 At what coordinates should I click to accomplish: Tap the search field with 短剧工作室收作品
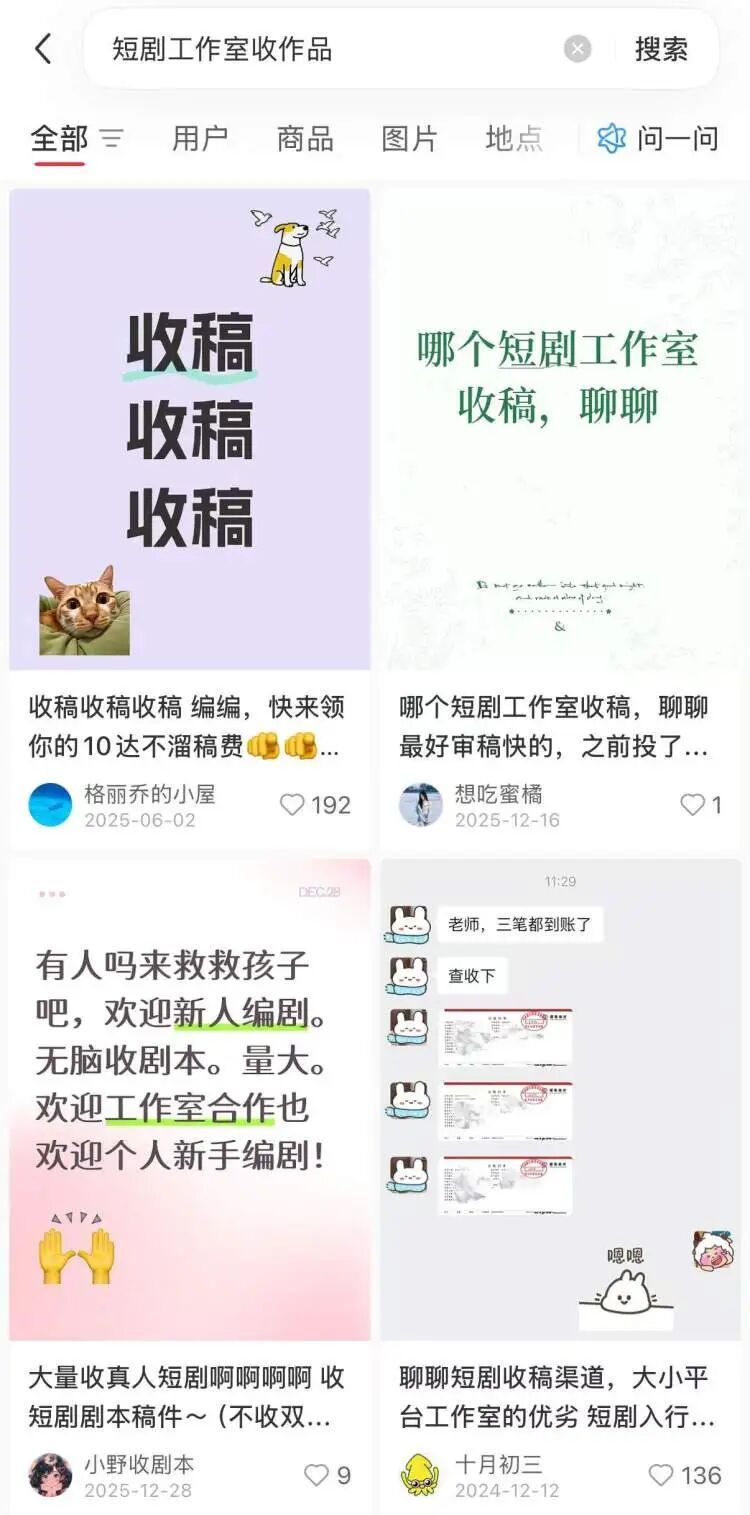coord(320,49)
